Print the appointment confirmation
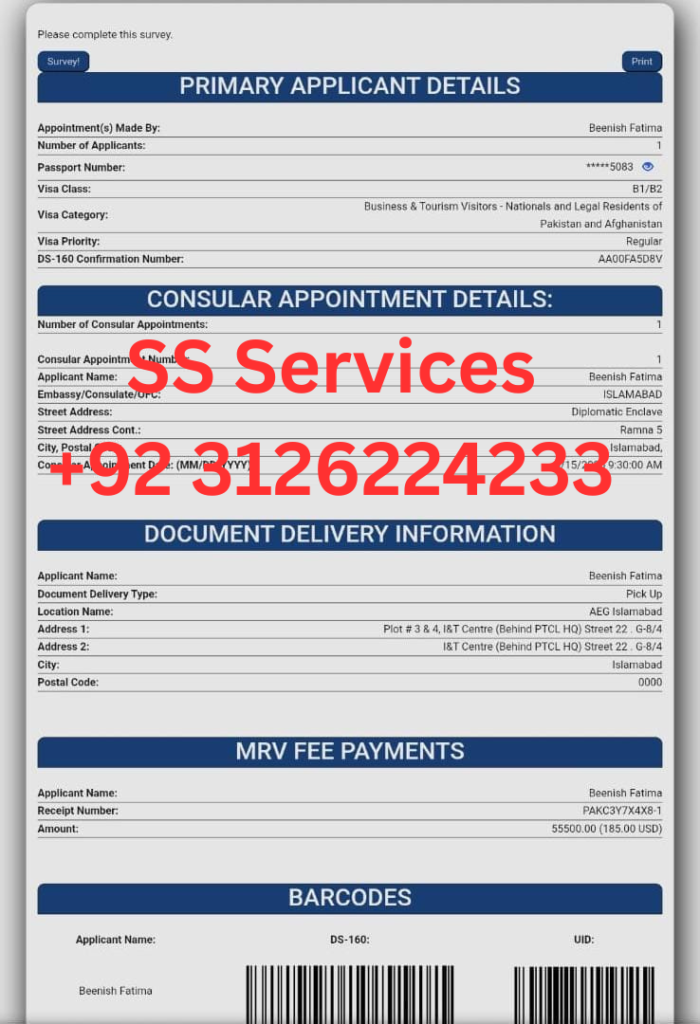Viewport: 700px width, 1024px height. click(641, 61)
